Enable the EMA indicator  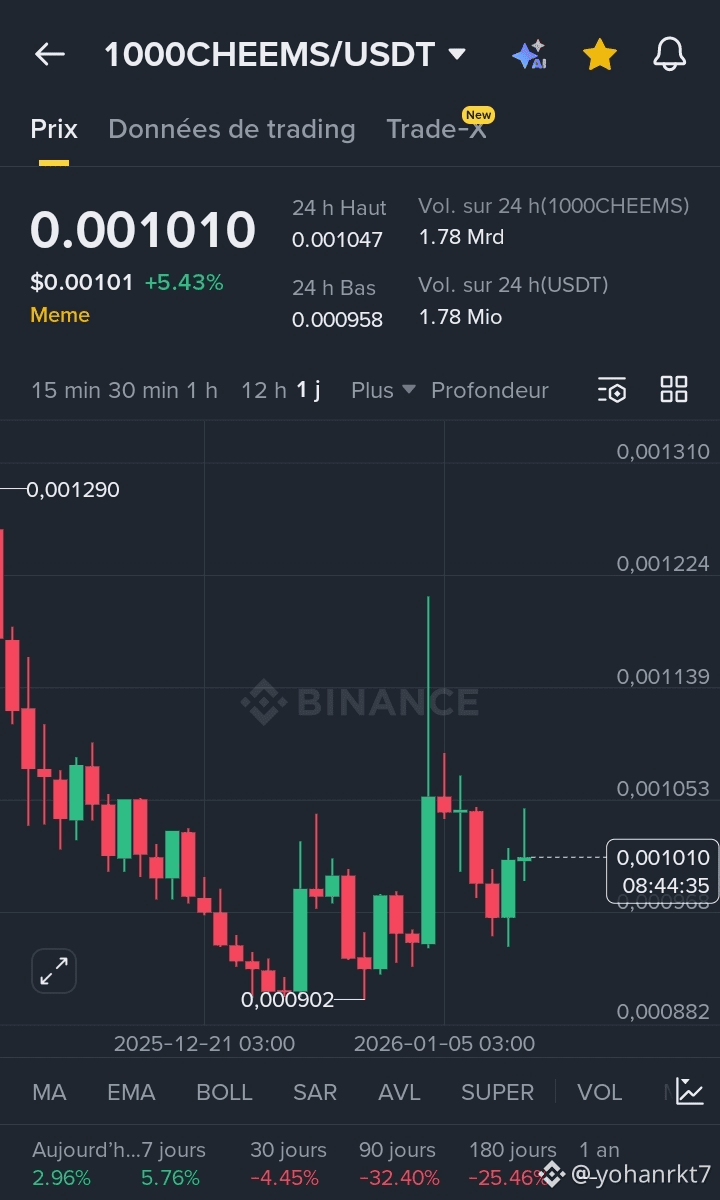[x=131, y=1092]
